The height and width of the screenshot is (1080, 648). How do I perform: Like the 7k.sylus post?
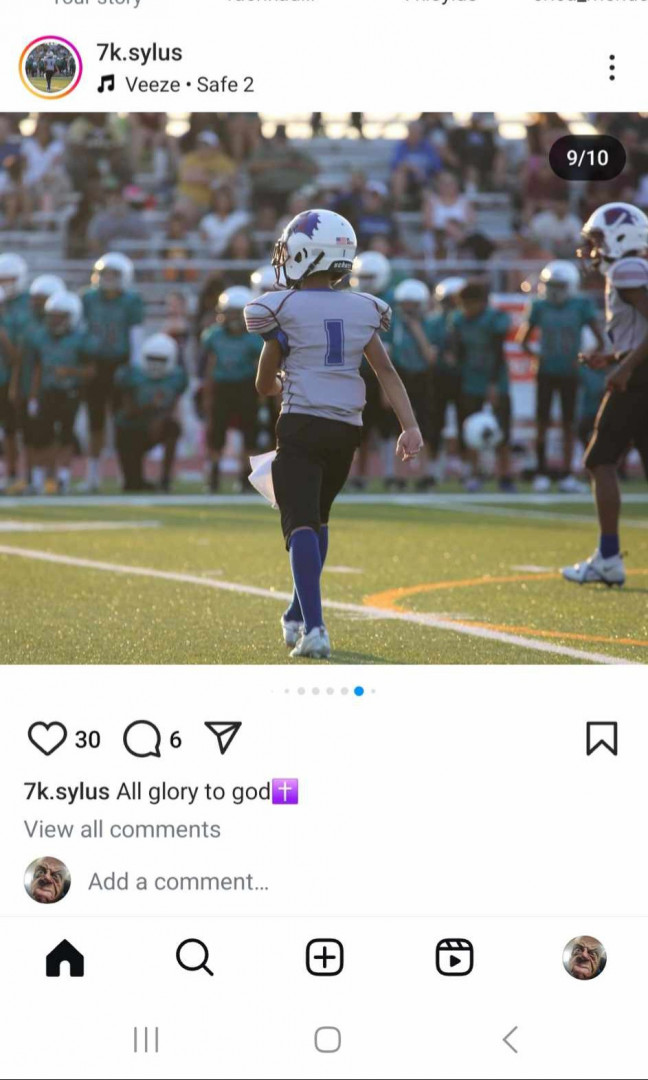coord(47,738)
